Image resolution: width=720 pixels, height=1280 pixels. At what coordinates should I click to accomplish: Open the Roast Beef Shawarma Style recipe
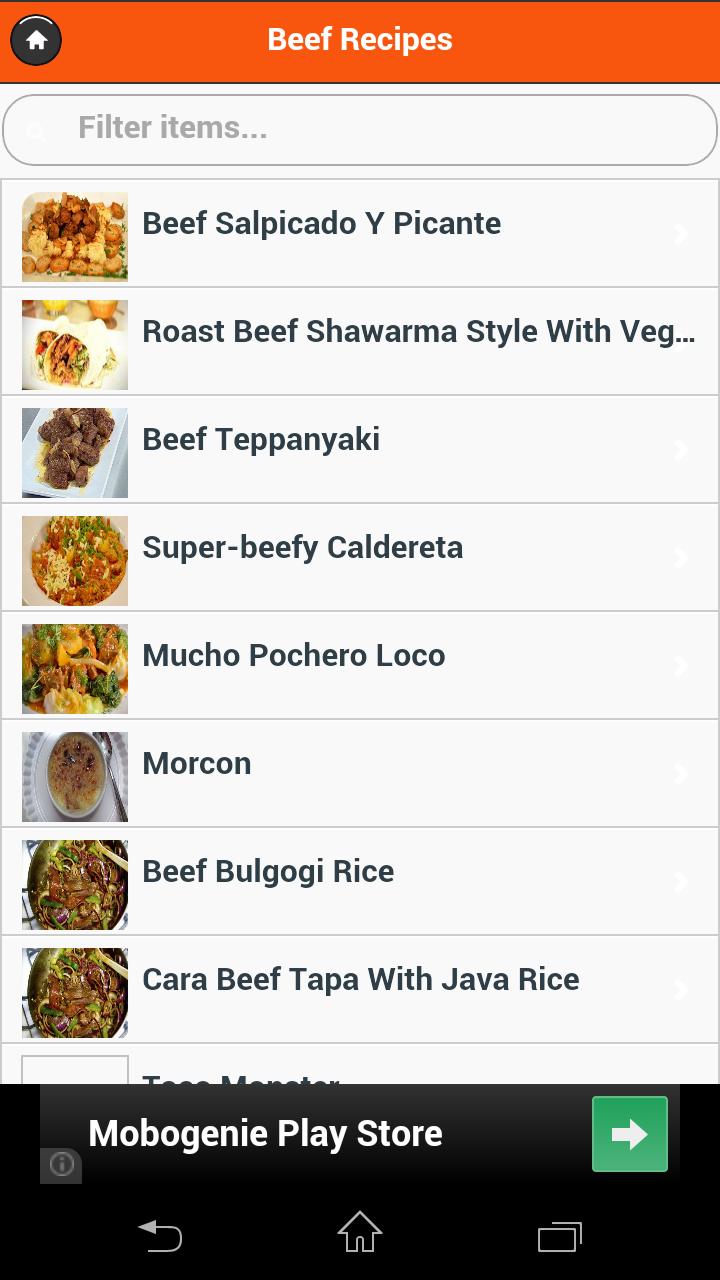360,341
